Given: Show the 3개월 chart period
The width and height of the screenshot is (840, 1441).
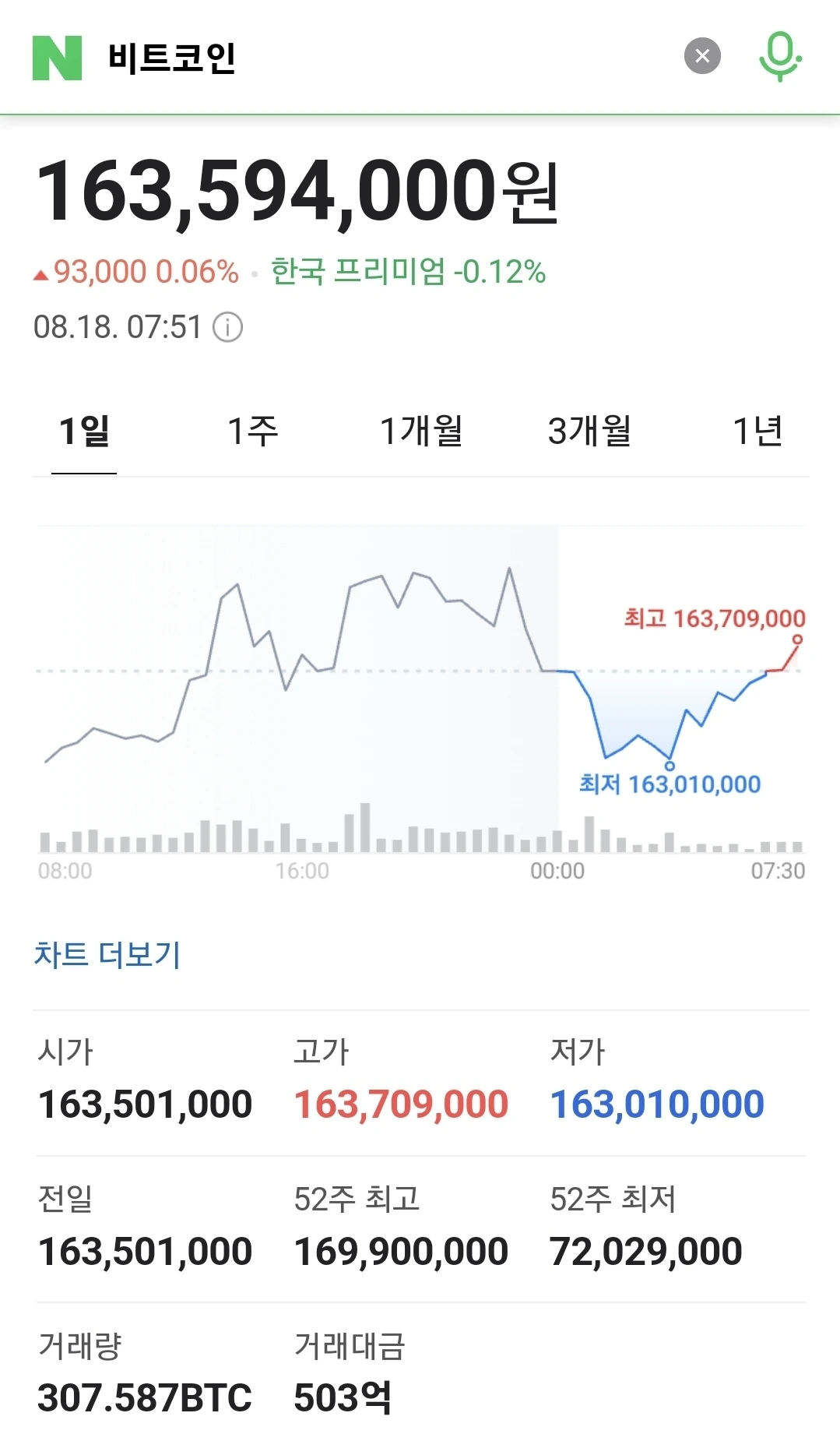Looking at the screenshot, I should (x=589, y=431).
